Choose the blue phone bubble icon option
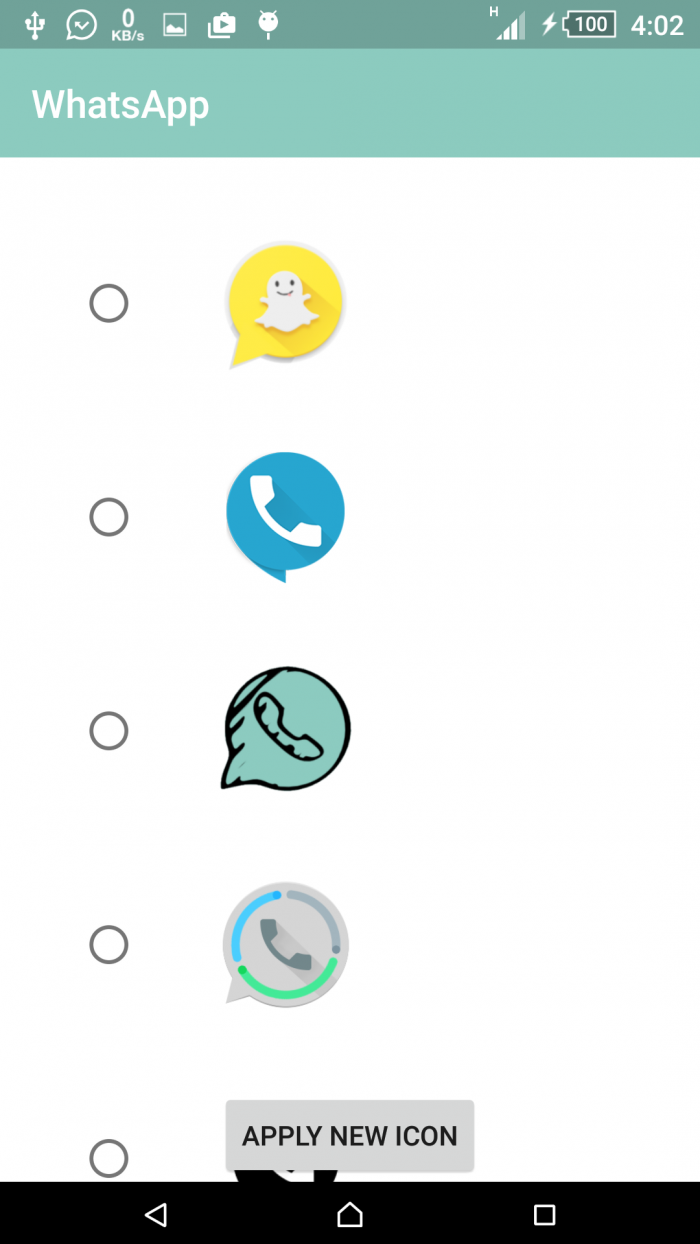This screenshot has height=1244, width=700. click(x=109, y=517)
